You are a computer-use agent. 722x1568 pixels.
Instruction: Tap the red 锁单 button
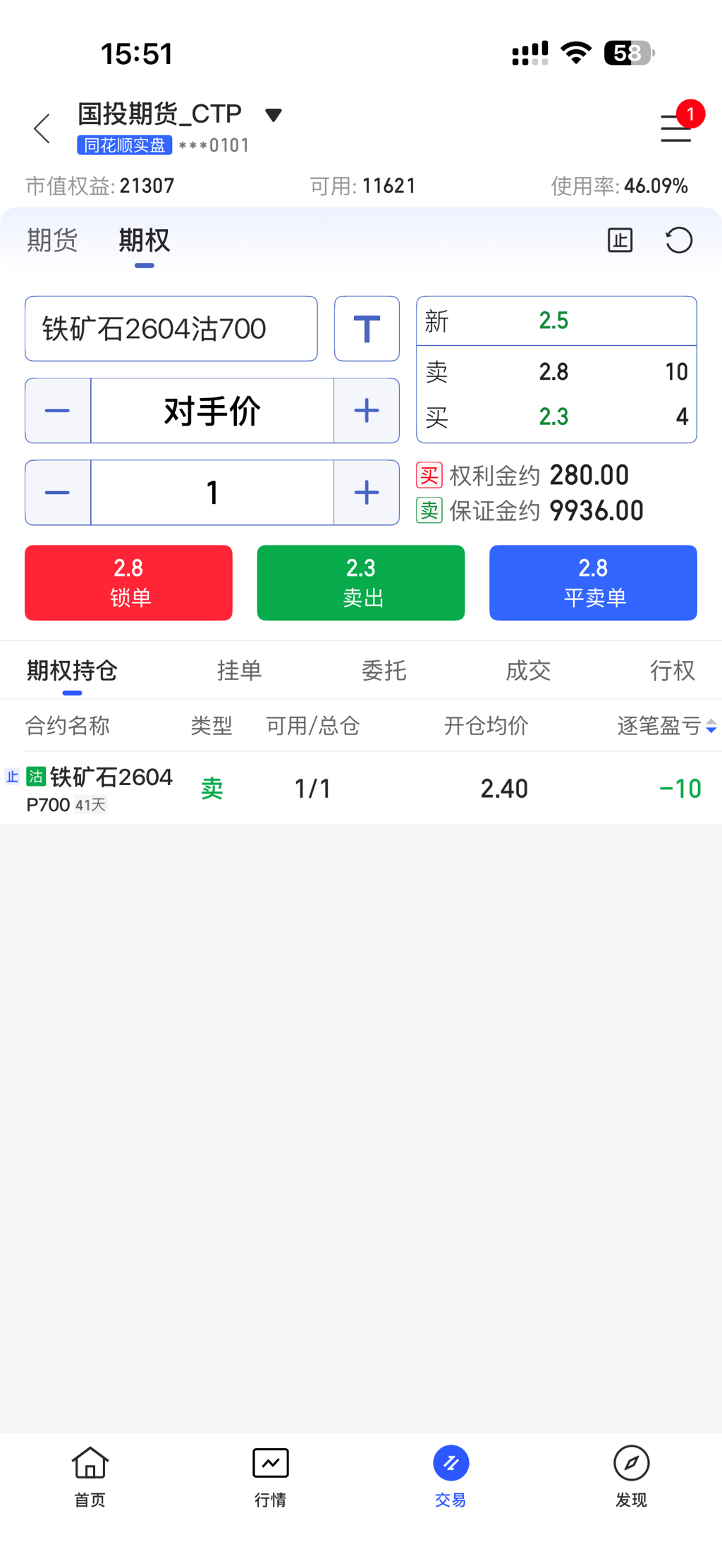coord(128,583)
